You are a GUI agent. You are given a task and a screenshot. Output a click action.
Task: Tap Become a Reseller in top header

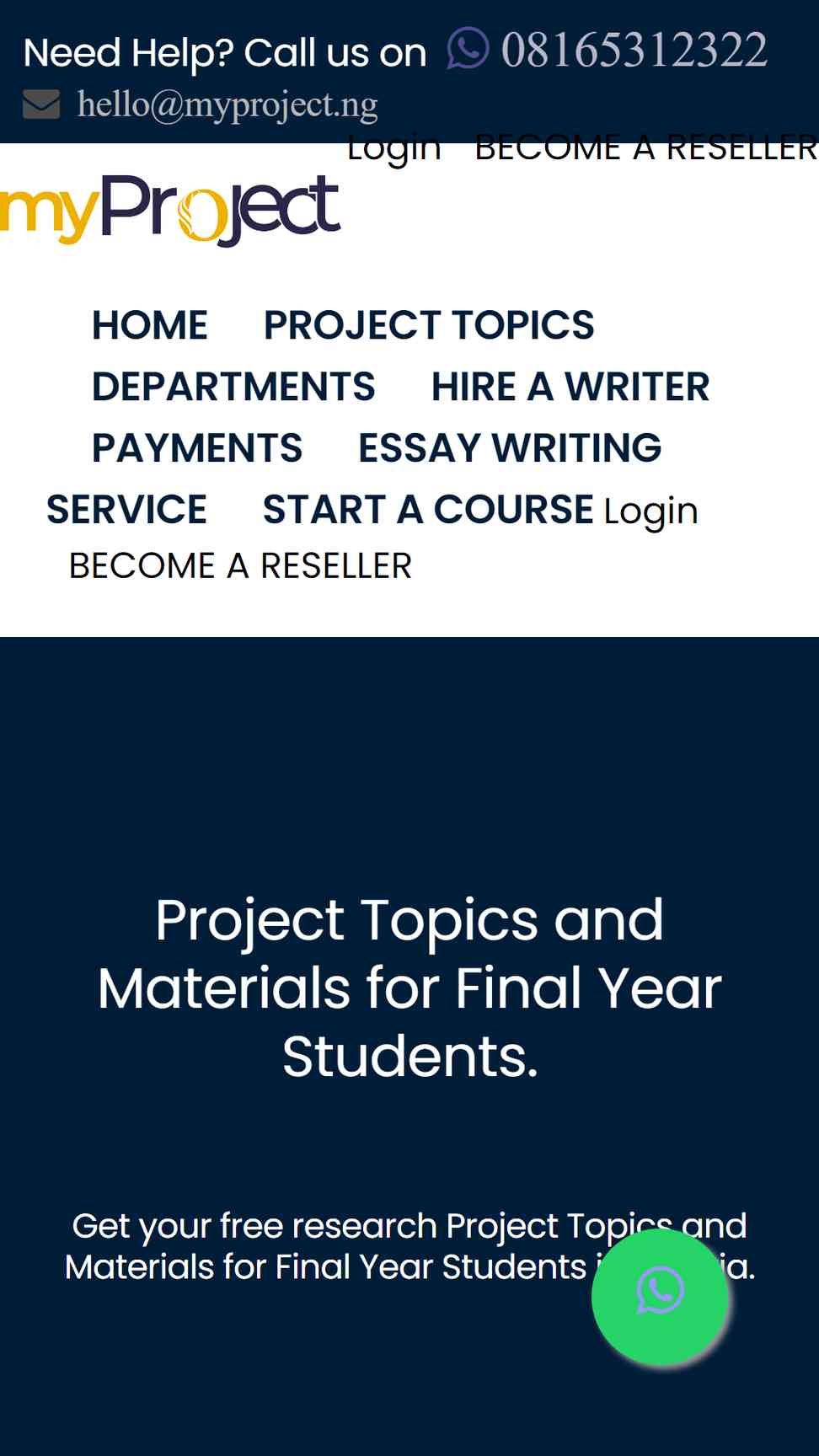[x=646, y=147]
